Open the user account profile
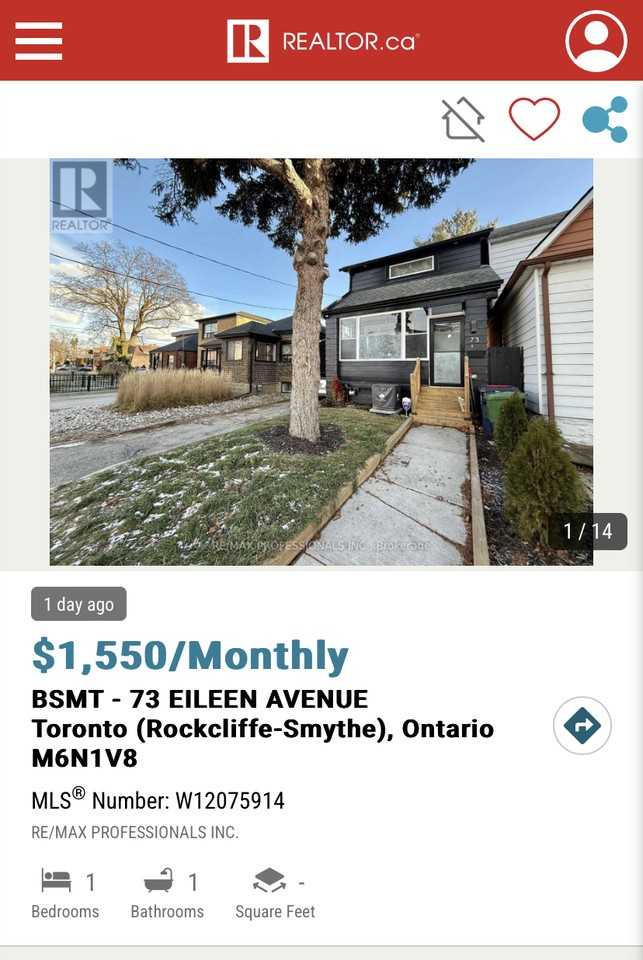 tap(596, 41)
